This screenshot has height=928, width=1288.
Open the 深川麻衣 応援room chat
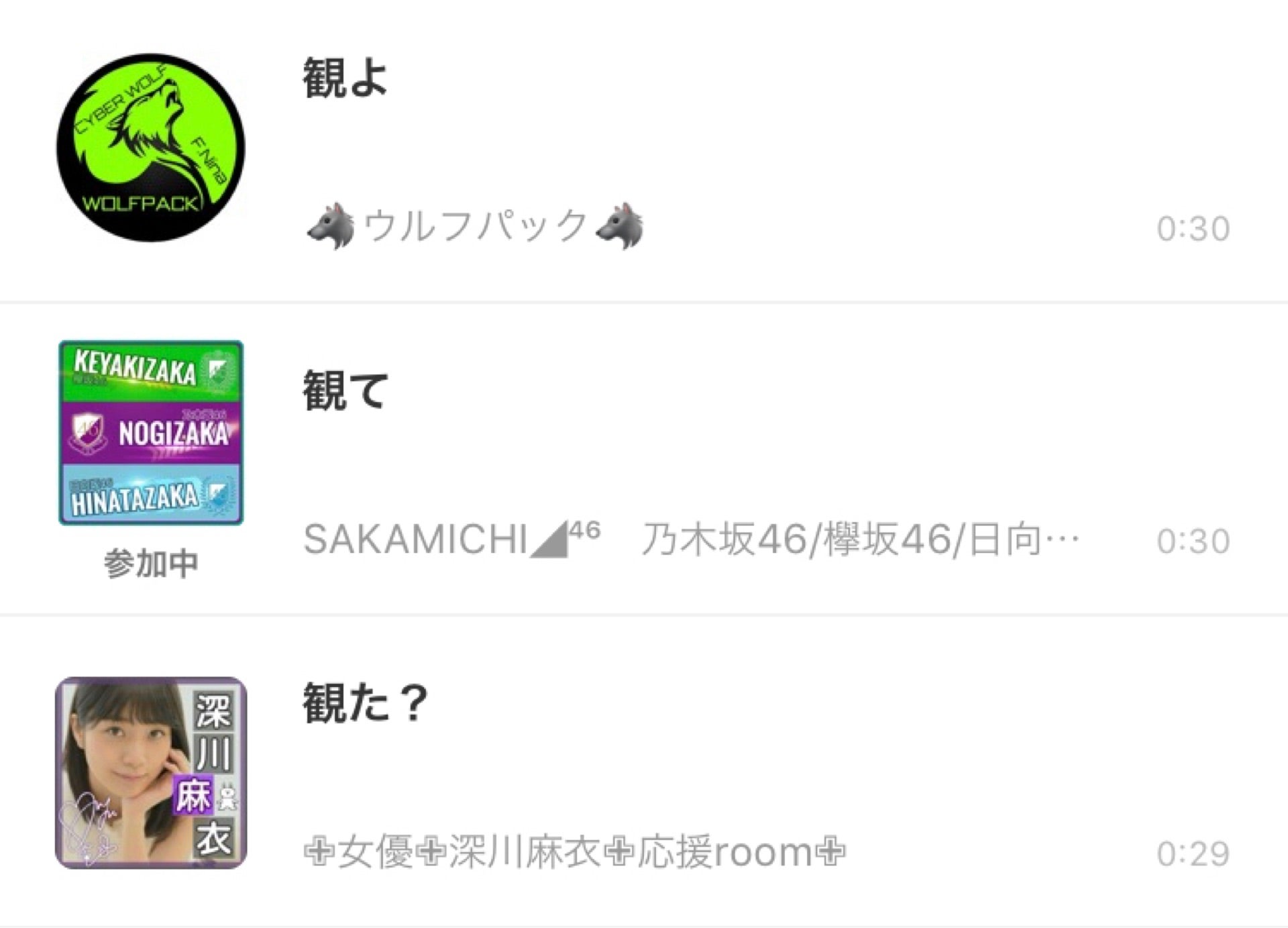pyautogui.click(x=574, y=852)
